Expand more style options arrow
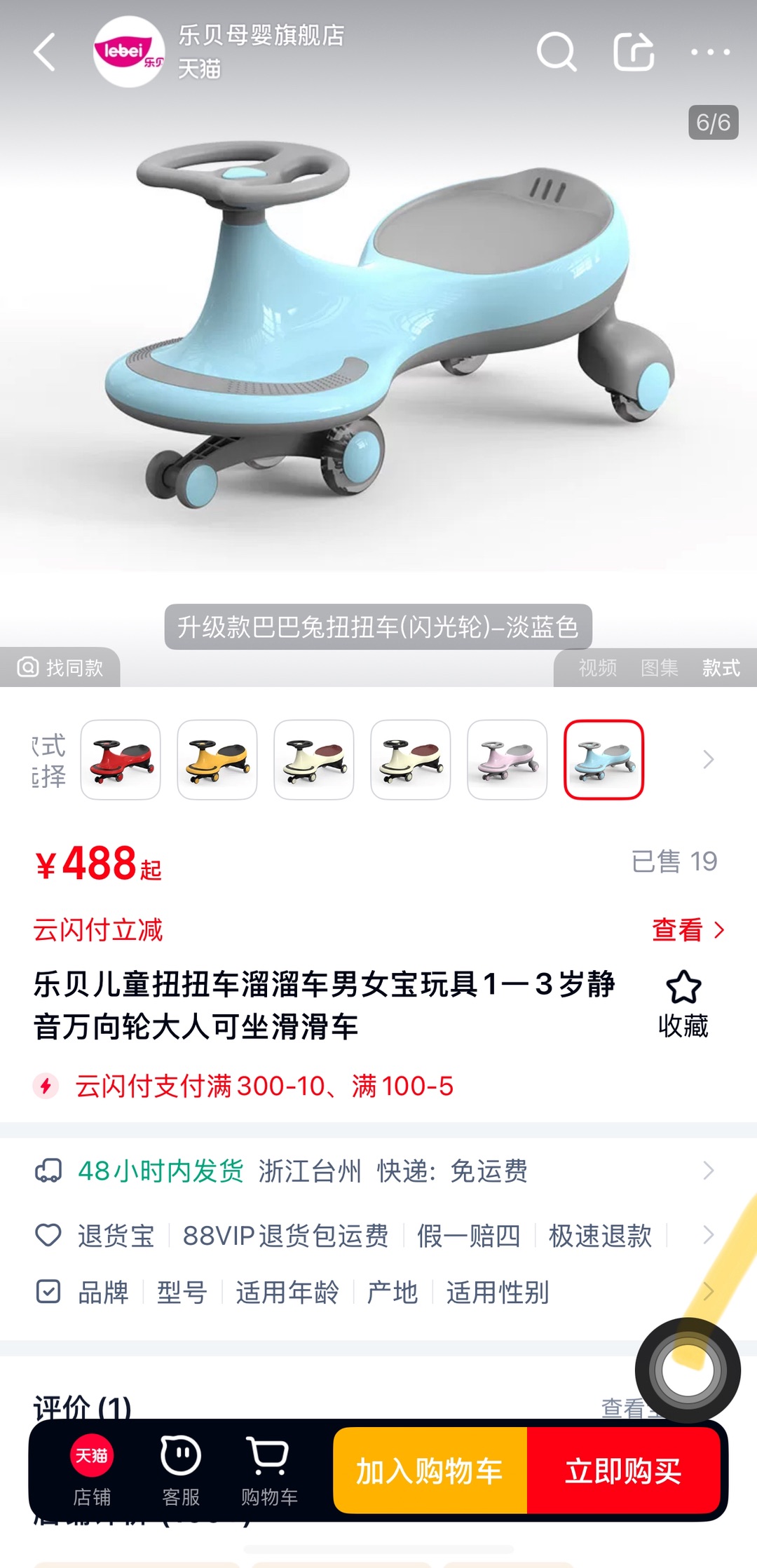This screenshot has width=757, height=1568. pos(709,760)
